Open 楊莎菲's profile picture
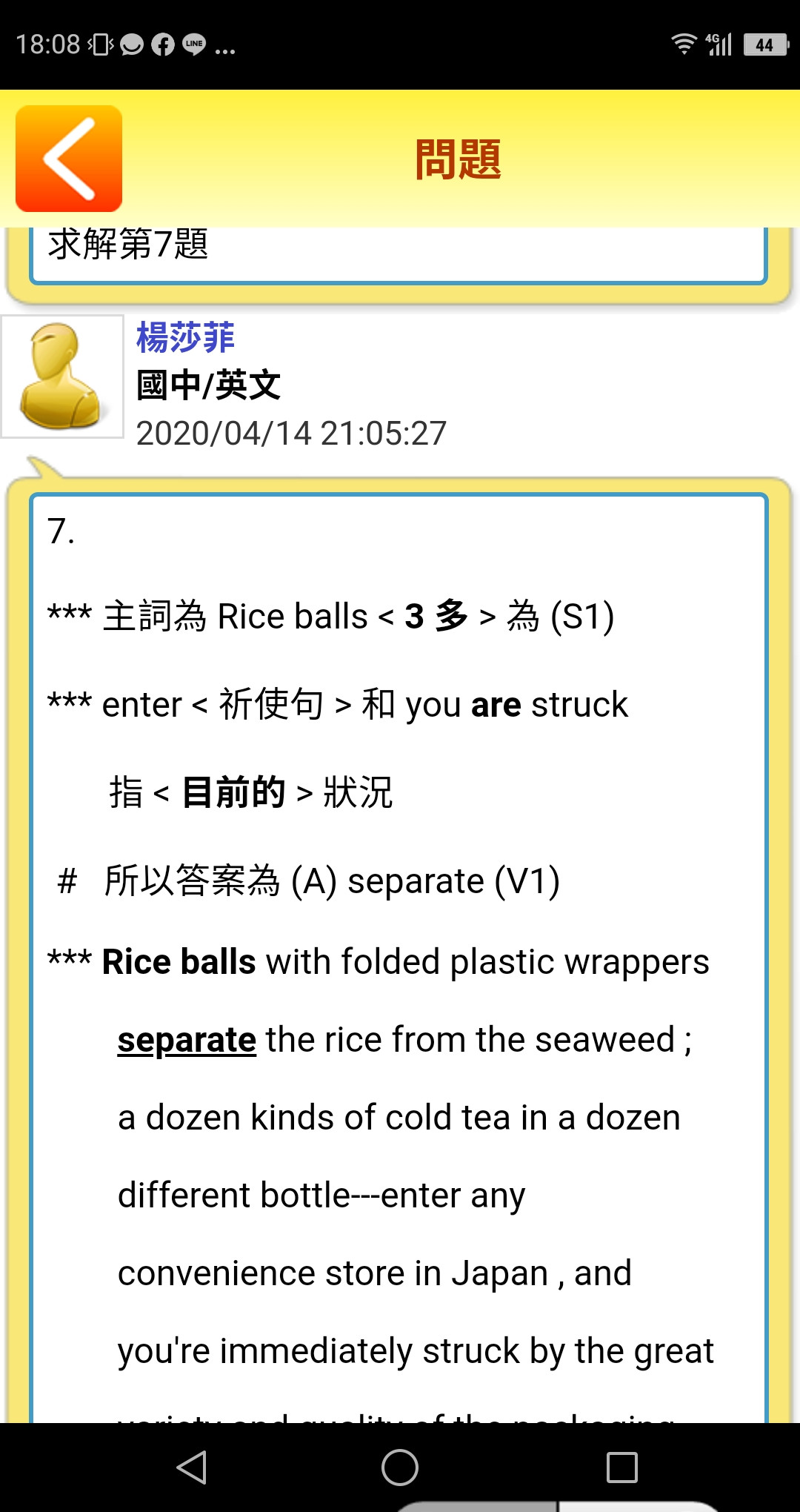The height and width of the screenshot is (1512, 800). point(62,377)
